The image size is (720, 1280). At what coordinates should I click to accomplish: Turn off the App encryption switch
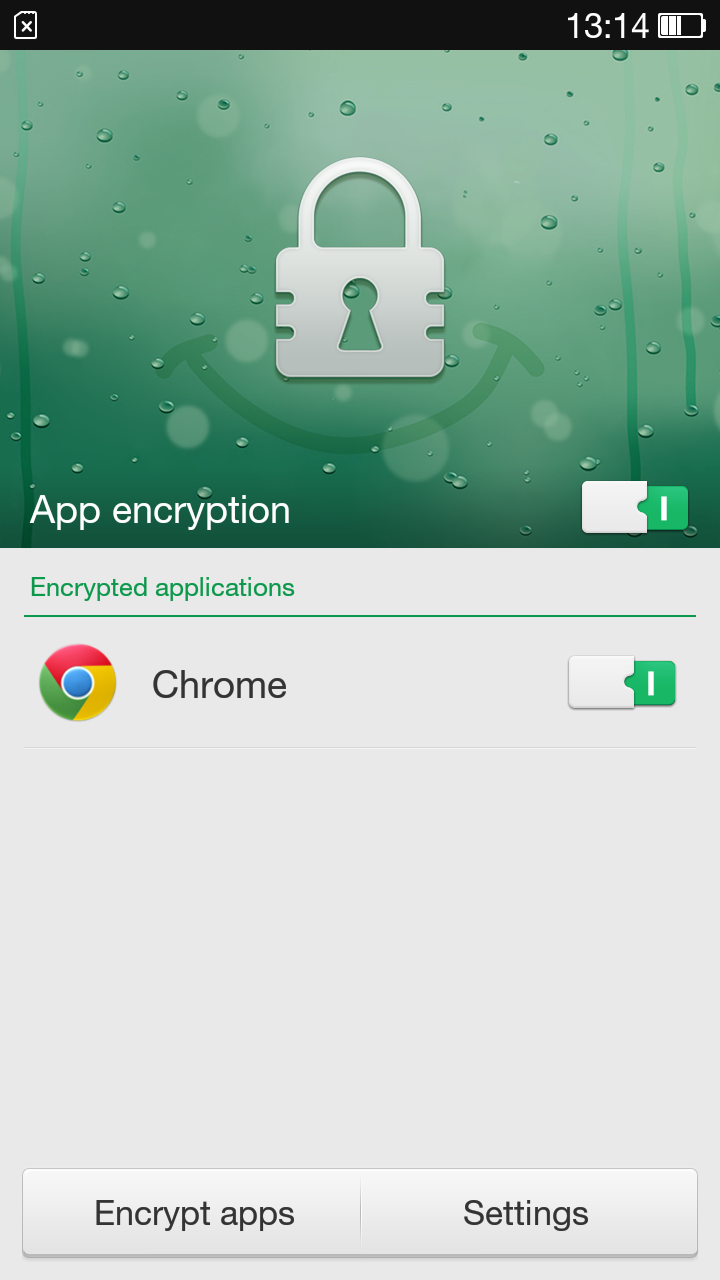635,508
